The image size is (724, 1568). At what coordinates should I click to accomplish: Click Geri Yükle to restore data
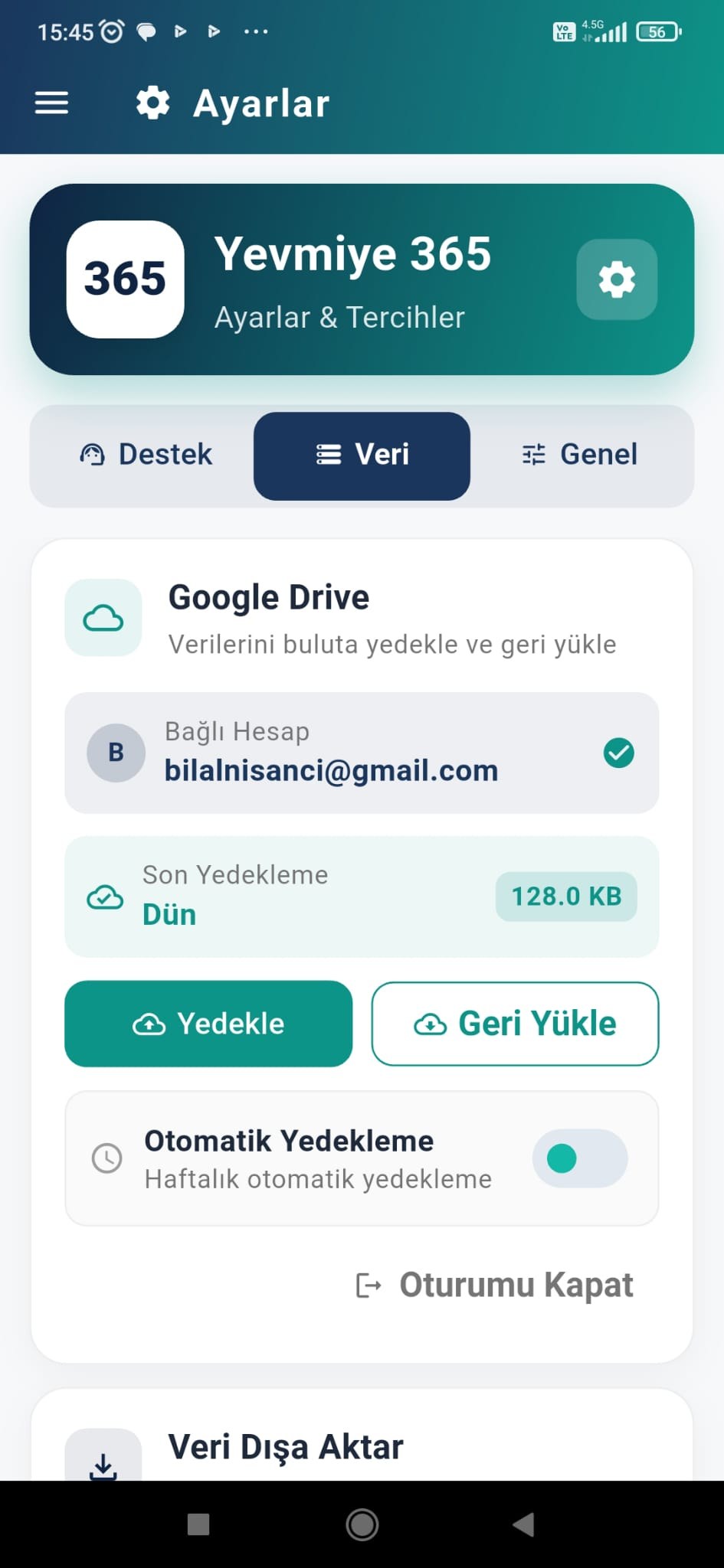514,1023
